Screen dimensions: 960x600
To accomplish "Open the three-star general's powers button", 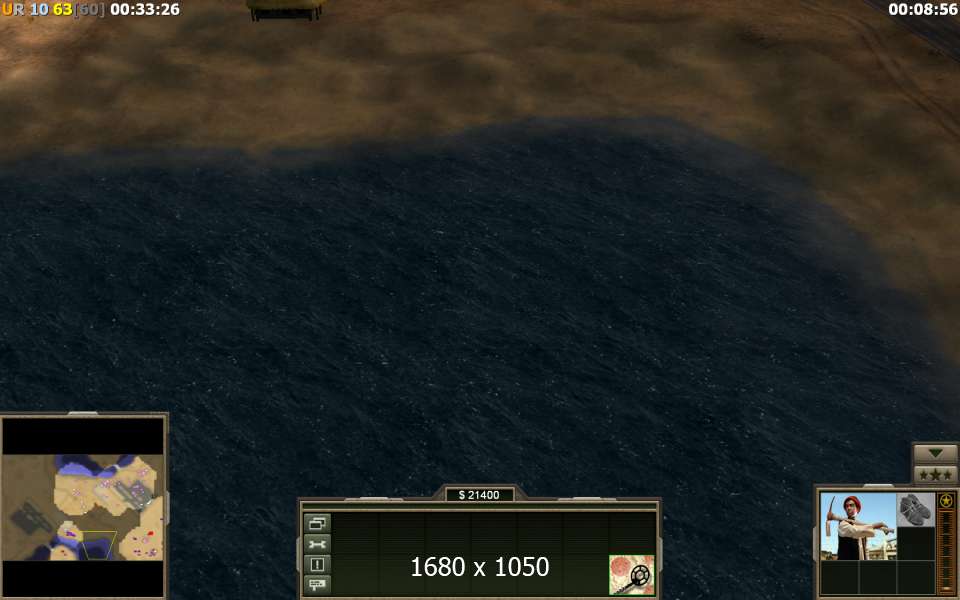I will click(935, 474).
